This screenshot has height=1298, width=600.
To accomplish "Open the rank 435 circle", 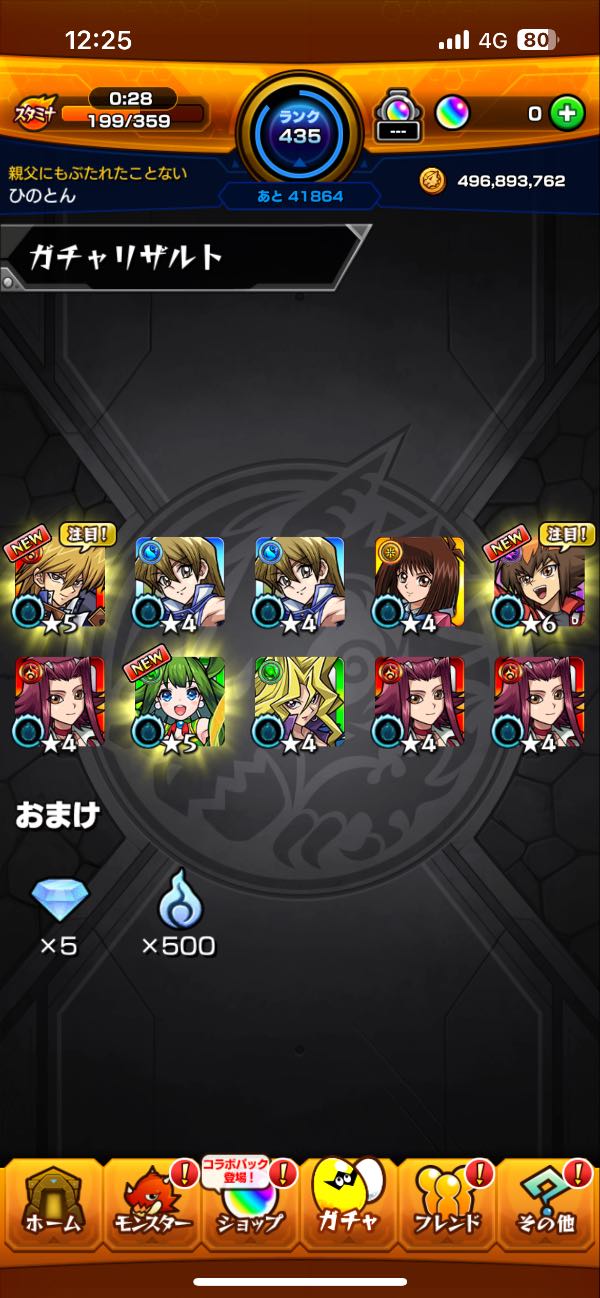I will tap(299, 127).
